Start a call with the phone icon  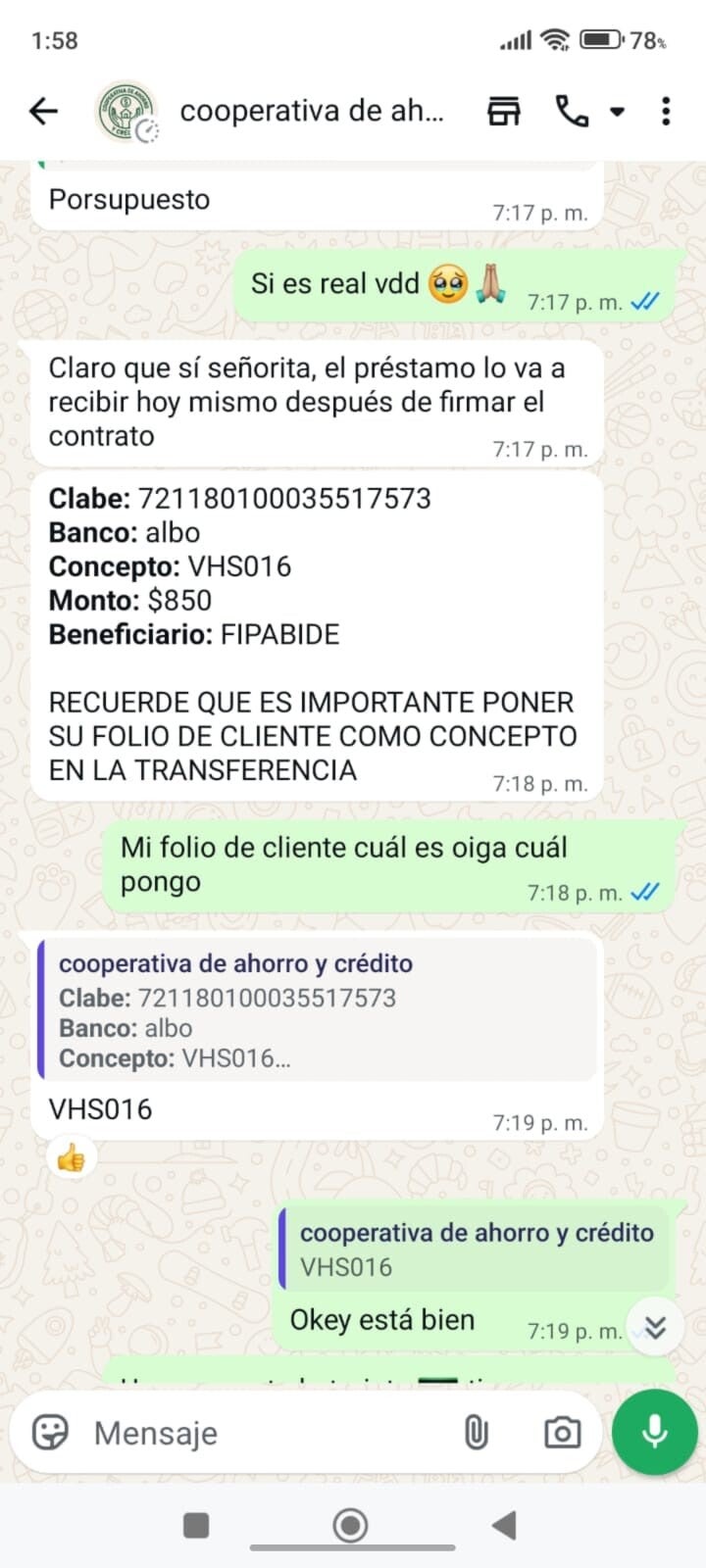tap(573, 112)
